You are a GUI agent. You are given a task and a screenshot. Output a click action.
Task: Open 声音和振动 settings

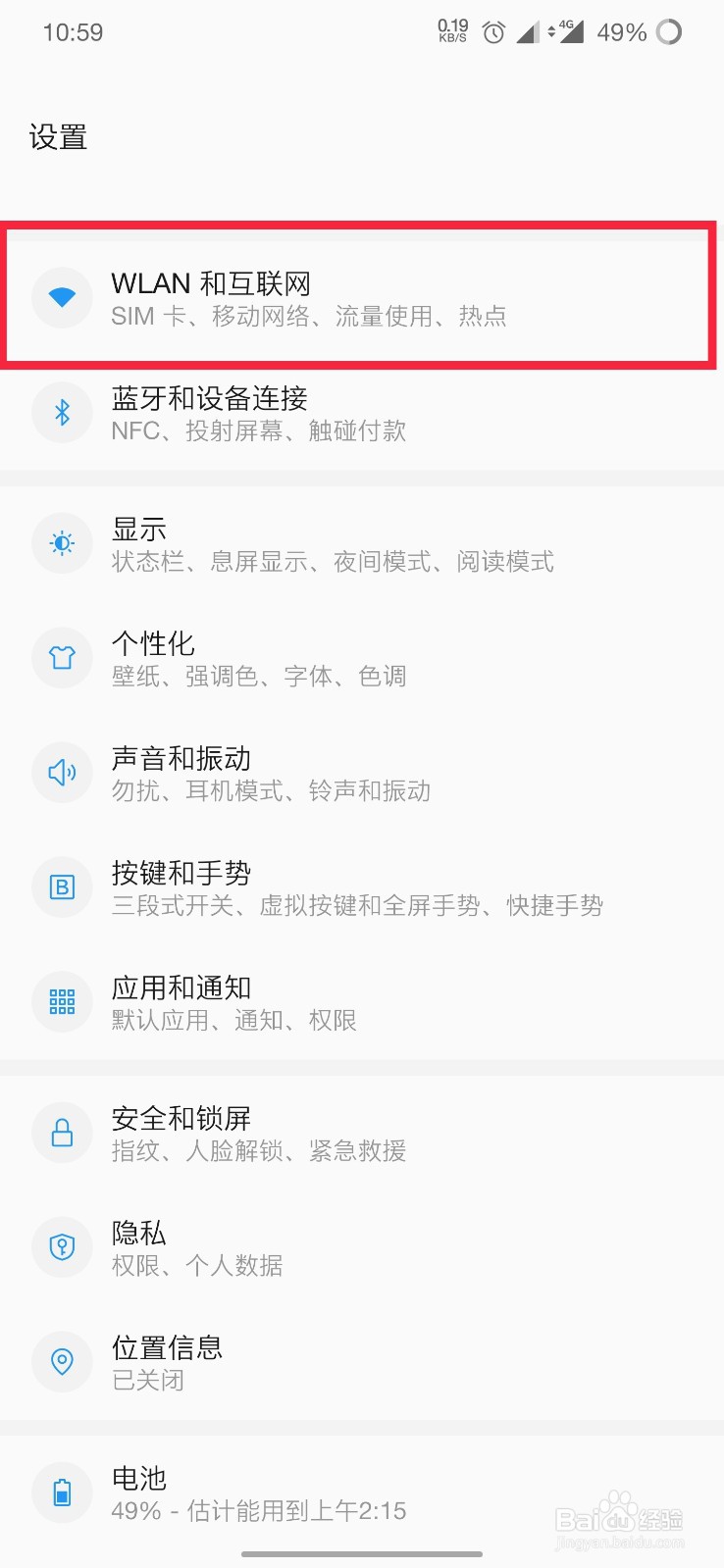(x=294, y=773)
